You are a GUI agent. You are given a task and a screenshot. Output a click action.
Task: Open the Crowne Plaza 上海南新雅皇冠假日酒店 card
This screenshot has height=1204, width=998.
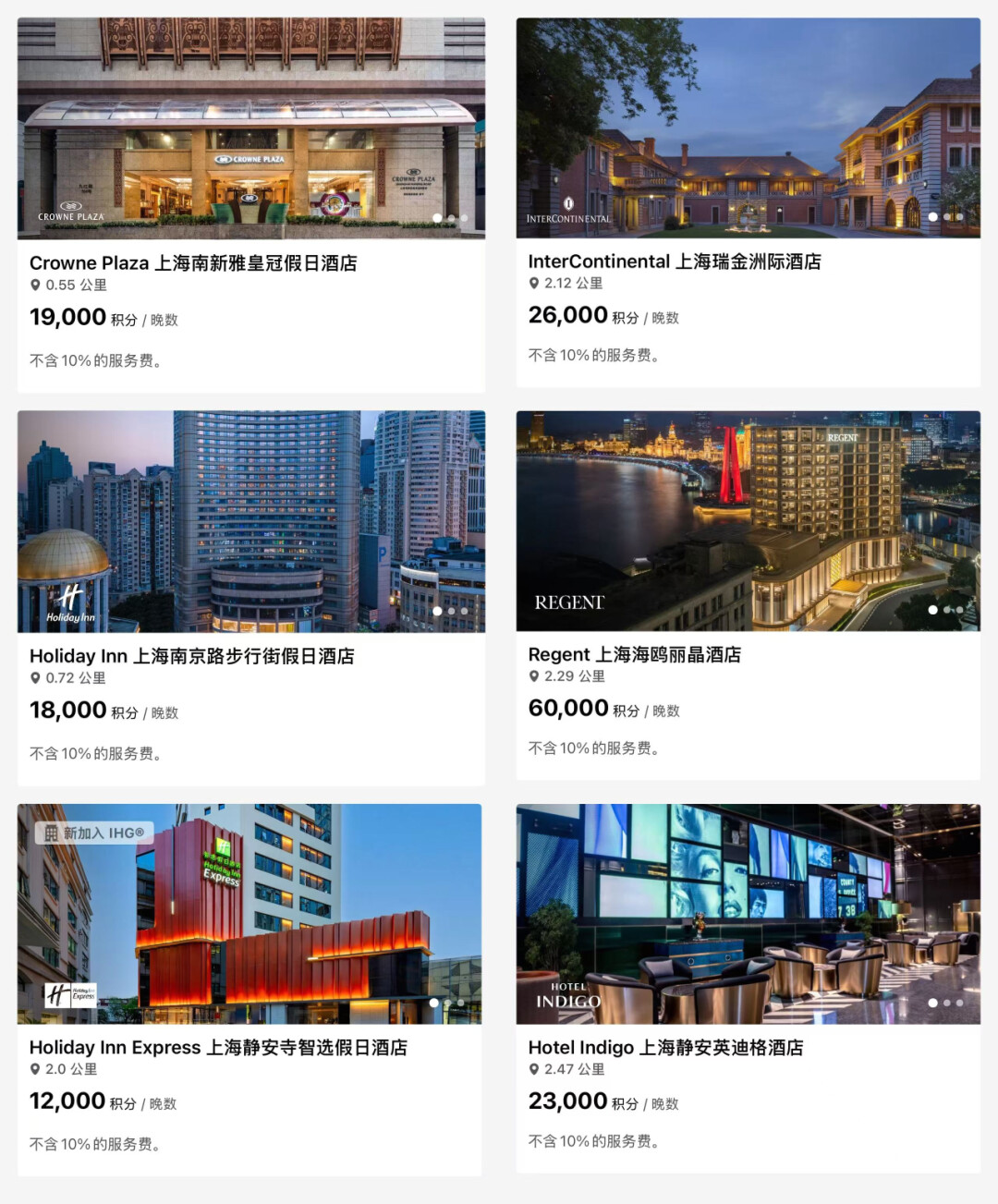pyautogui.click(x=193, y=263)
